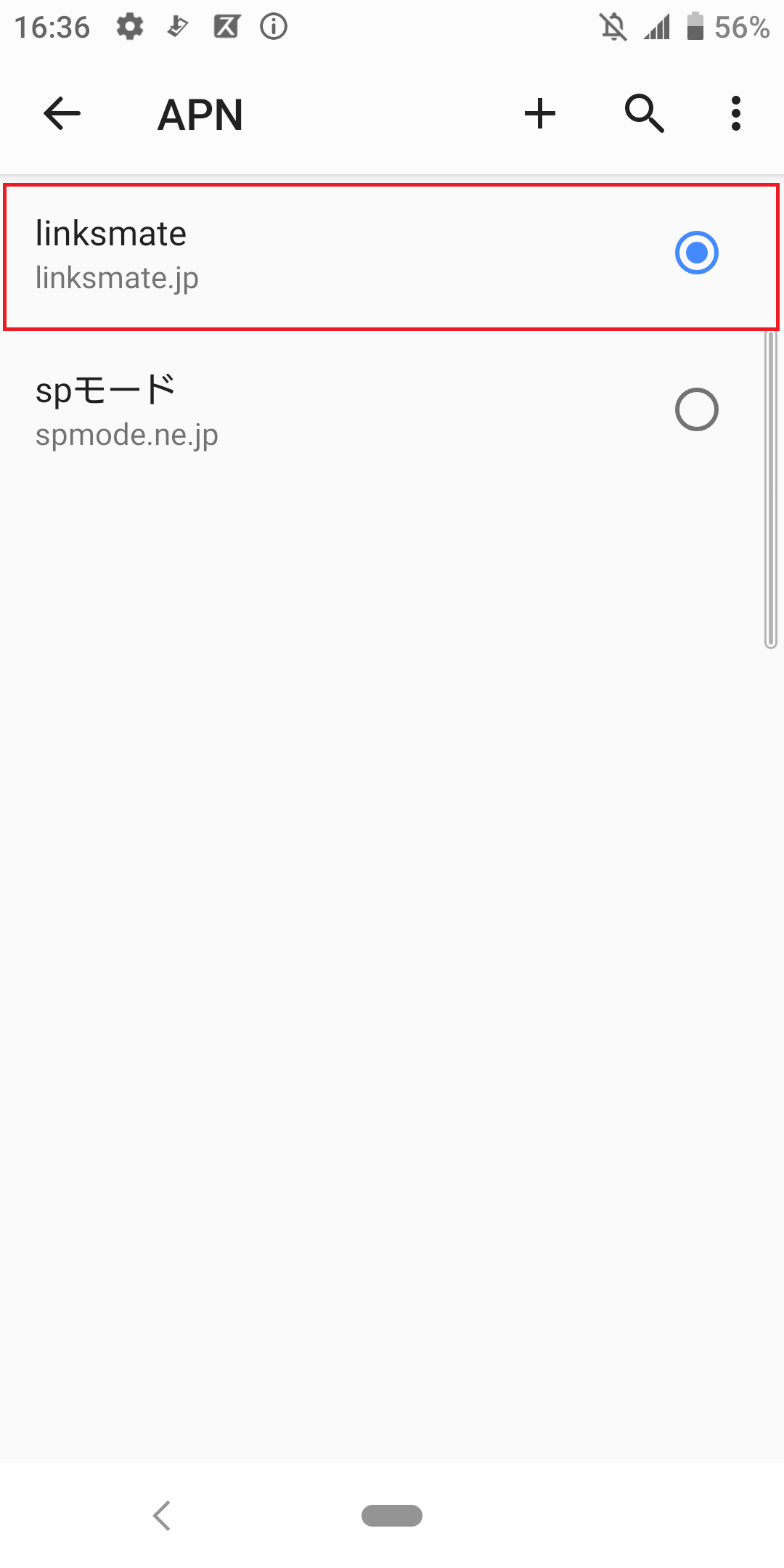
Task: Tap the system back navigation arrow
Action: [x=162, y=1516]
